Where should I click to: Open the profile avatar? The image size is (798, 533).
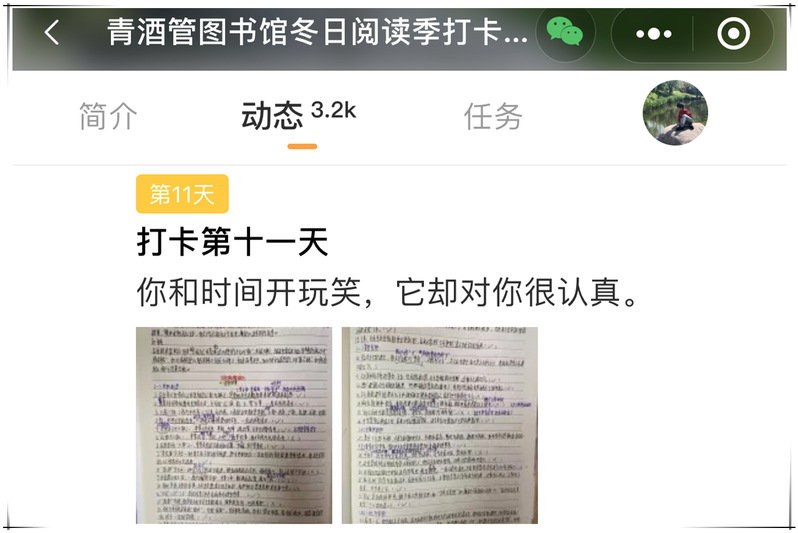(675, 113)
